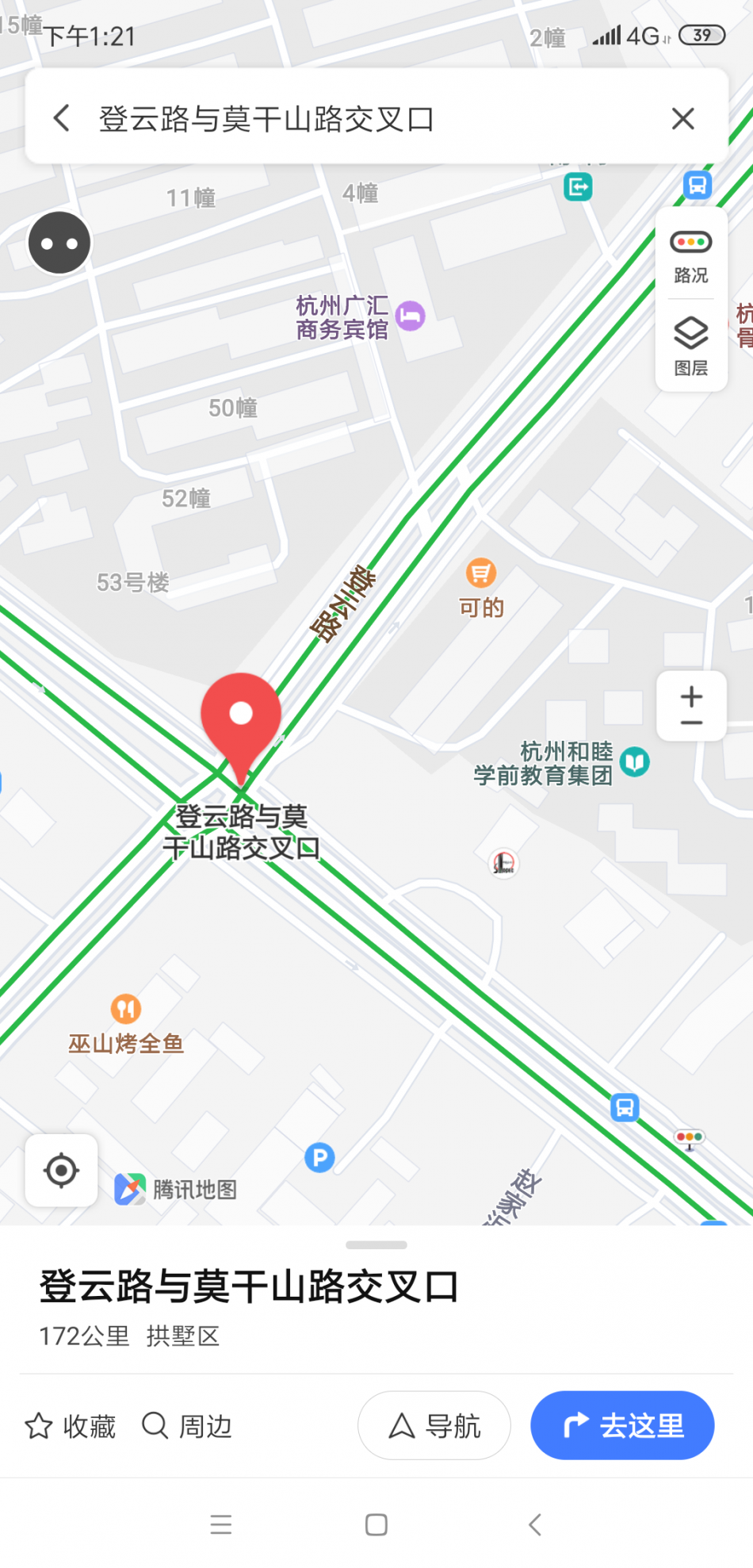Expand the place details panel handle
Screen dimensions: 753x1568
[376, 1244]
